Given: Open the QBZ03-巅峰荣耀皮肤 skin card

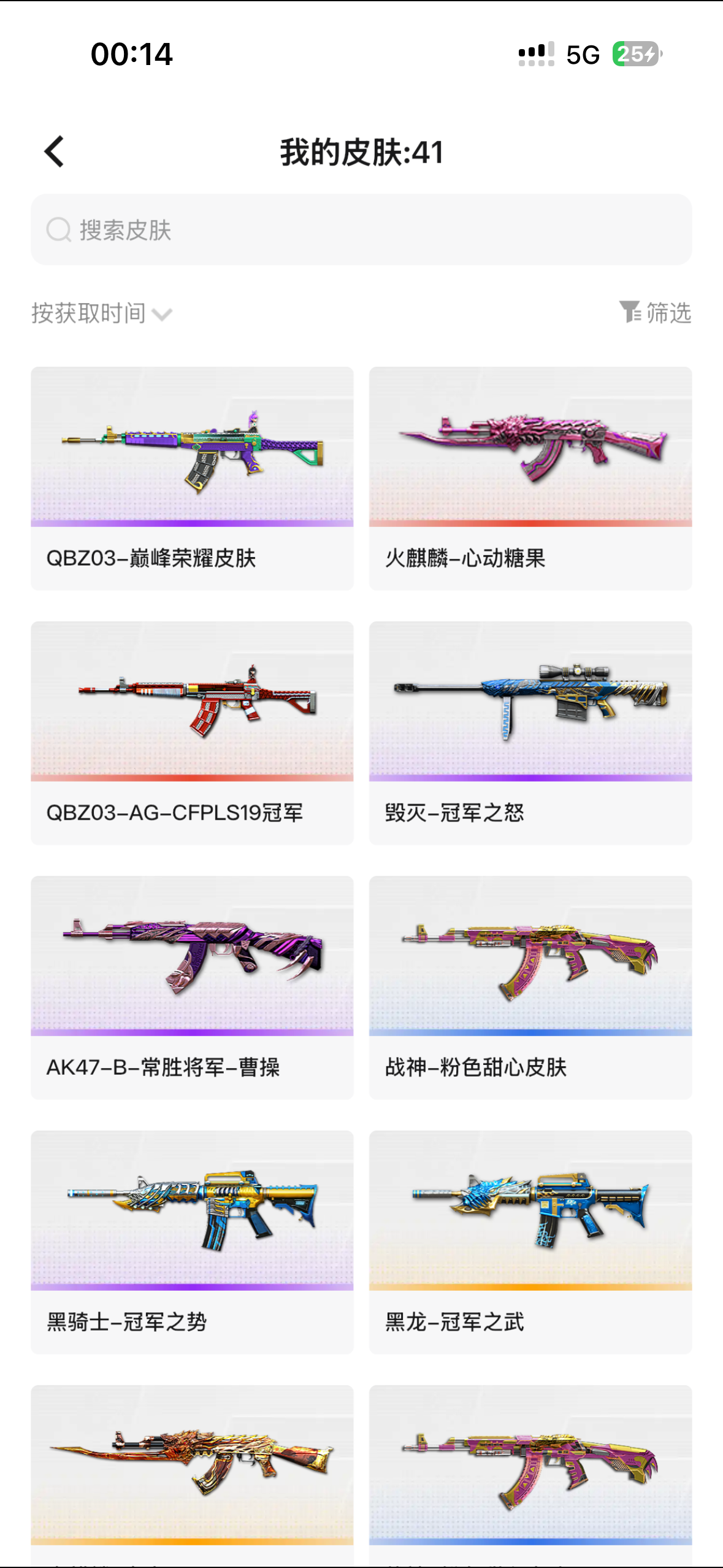Looking at the screenshot, I should (x=192, y=478).
